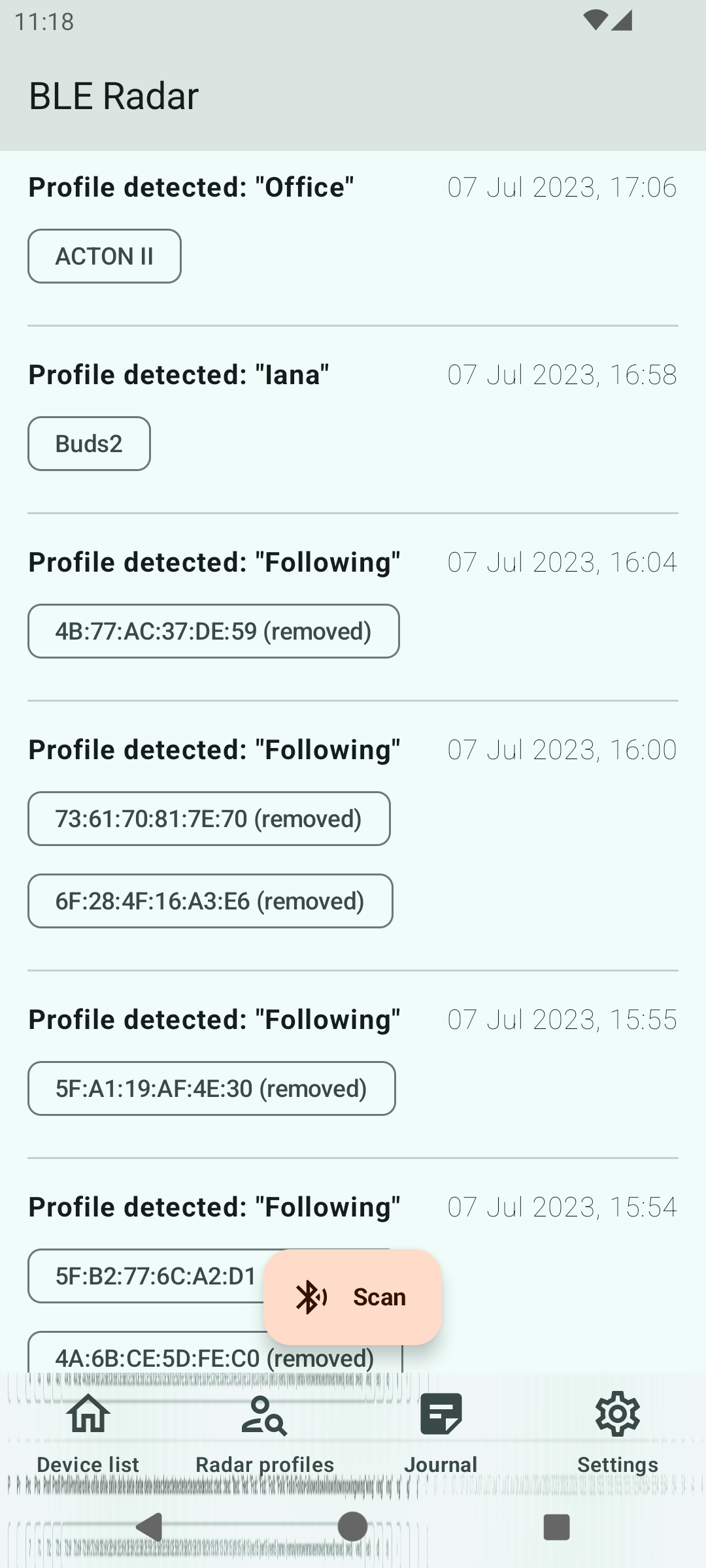This screenshot has width=706, height=1568.
Task: Tap the Buds2 device chip
Action: [x=89, y=444]
